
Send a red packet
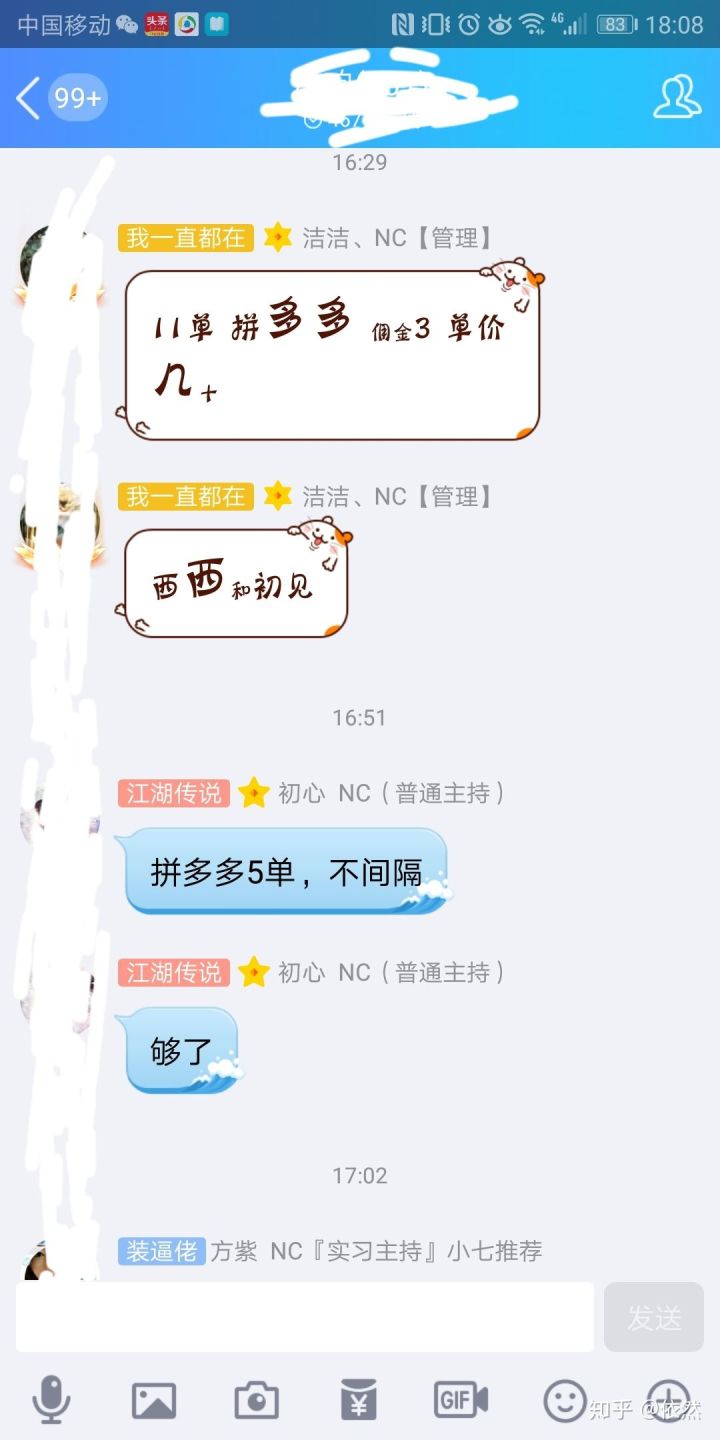coord(358,1400)
